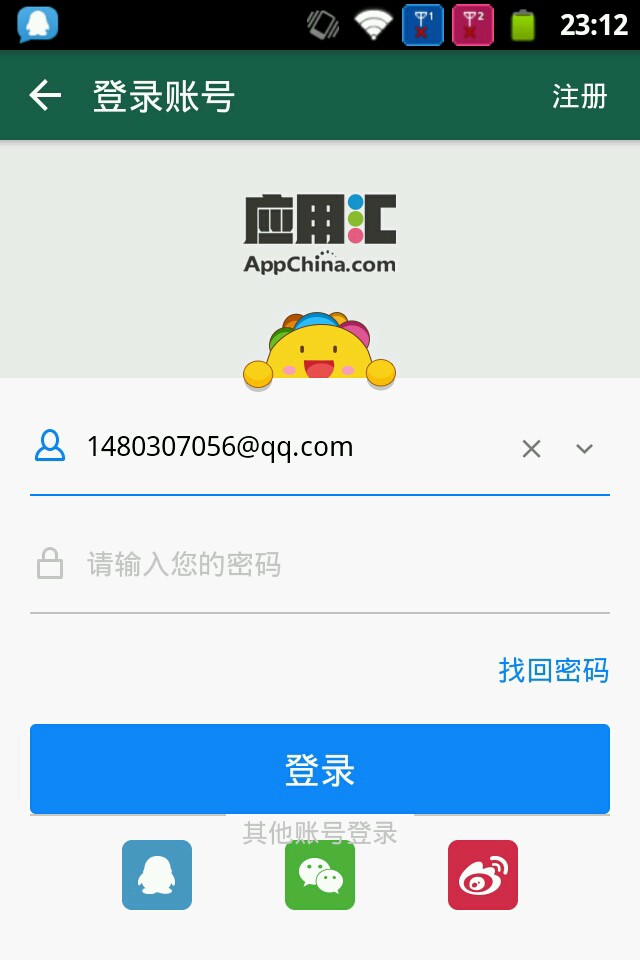Clear the entered account text
640x960 pixels.
531,449
